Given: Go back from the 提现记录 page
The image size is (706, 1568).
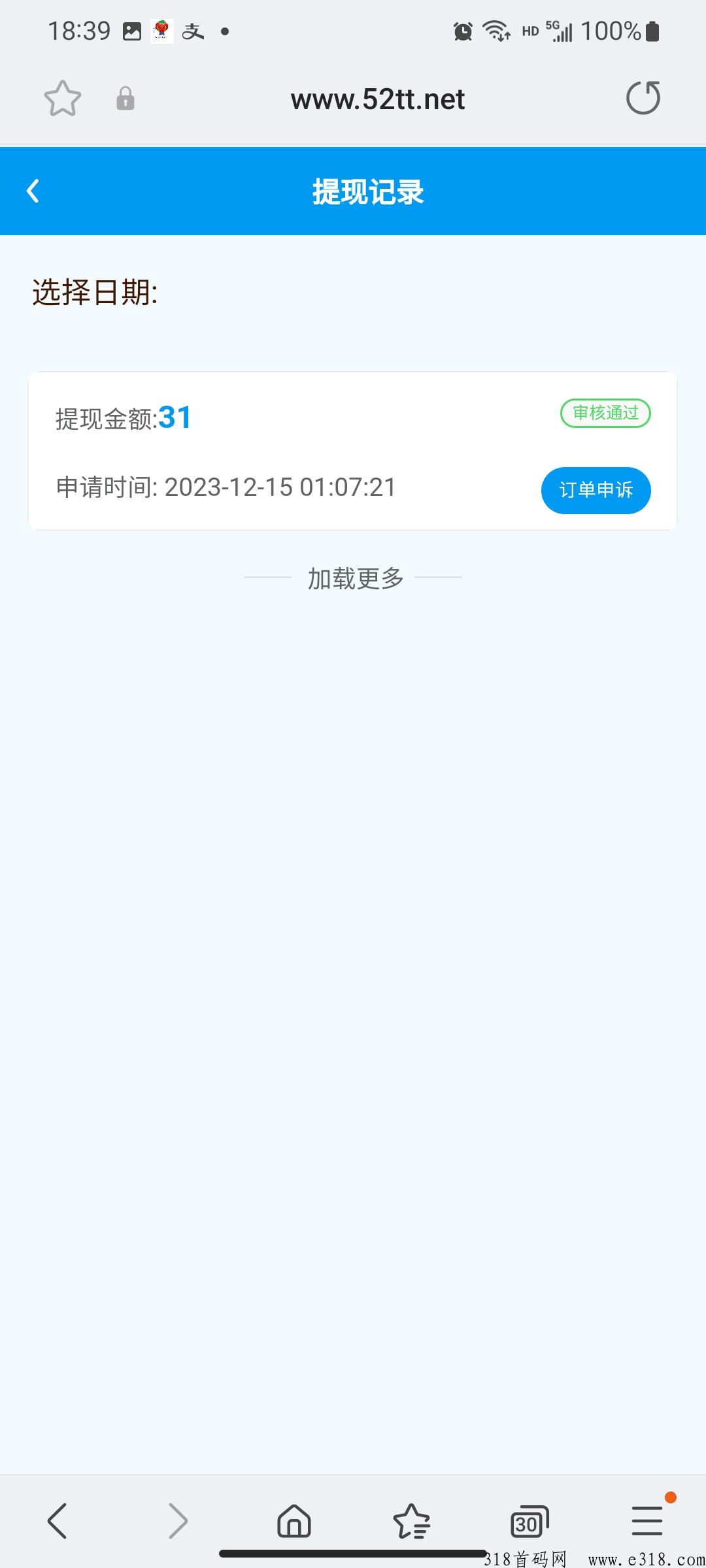Looking at the screenshot, I should (x=33, y=191).
